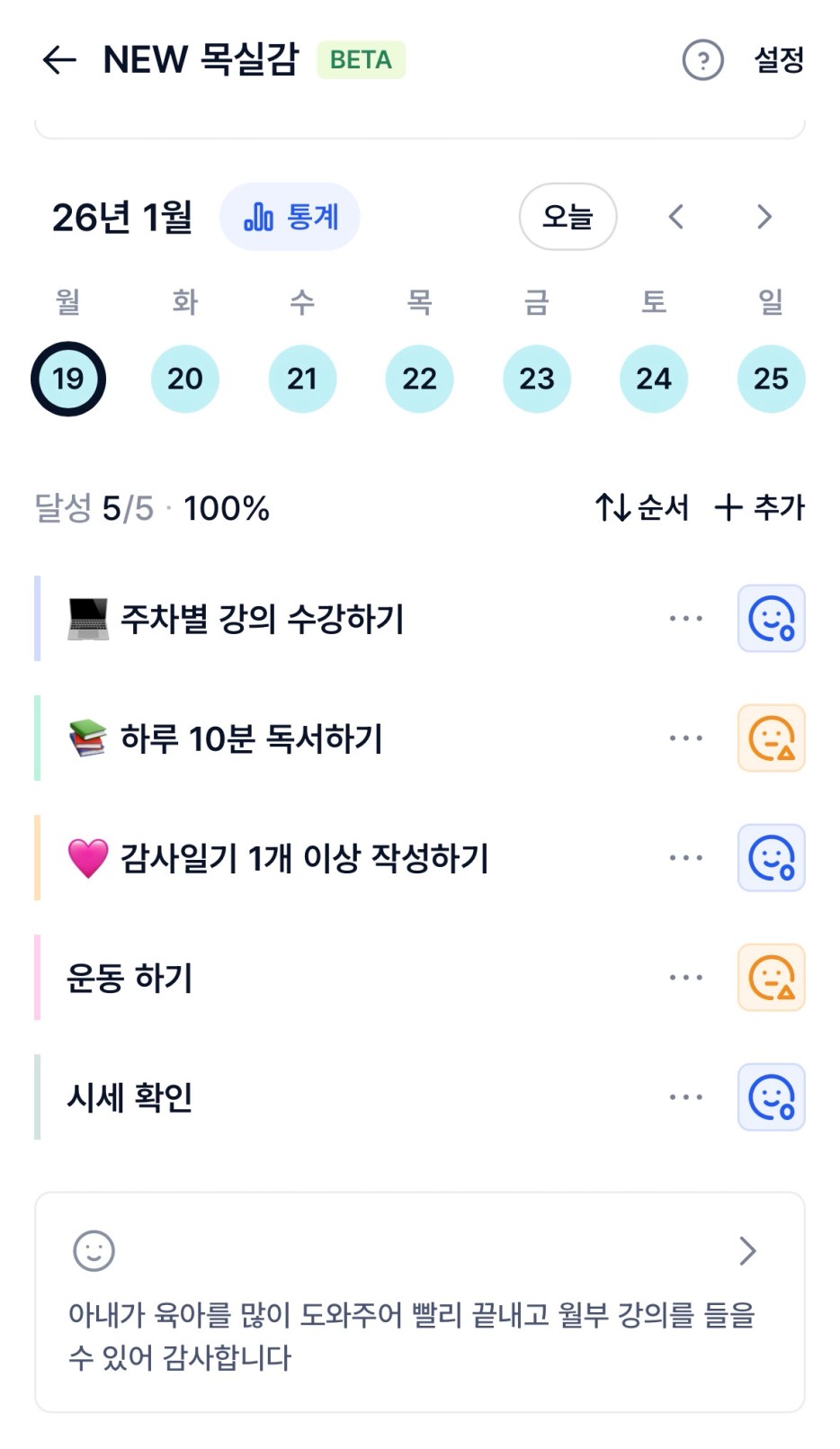Image resolution: width=840 pixels, height=1449 pixels.
Task: Open more options for 감사일기 1개 이상 작성하기
Action: [x=685, y=858]
